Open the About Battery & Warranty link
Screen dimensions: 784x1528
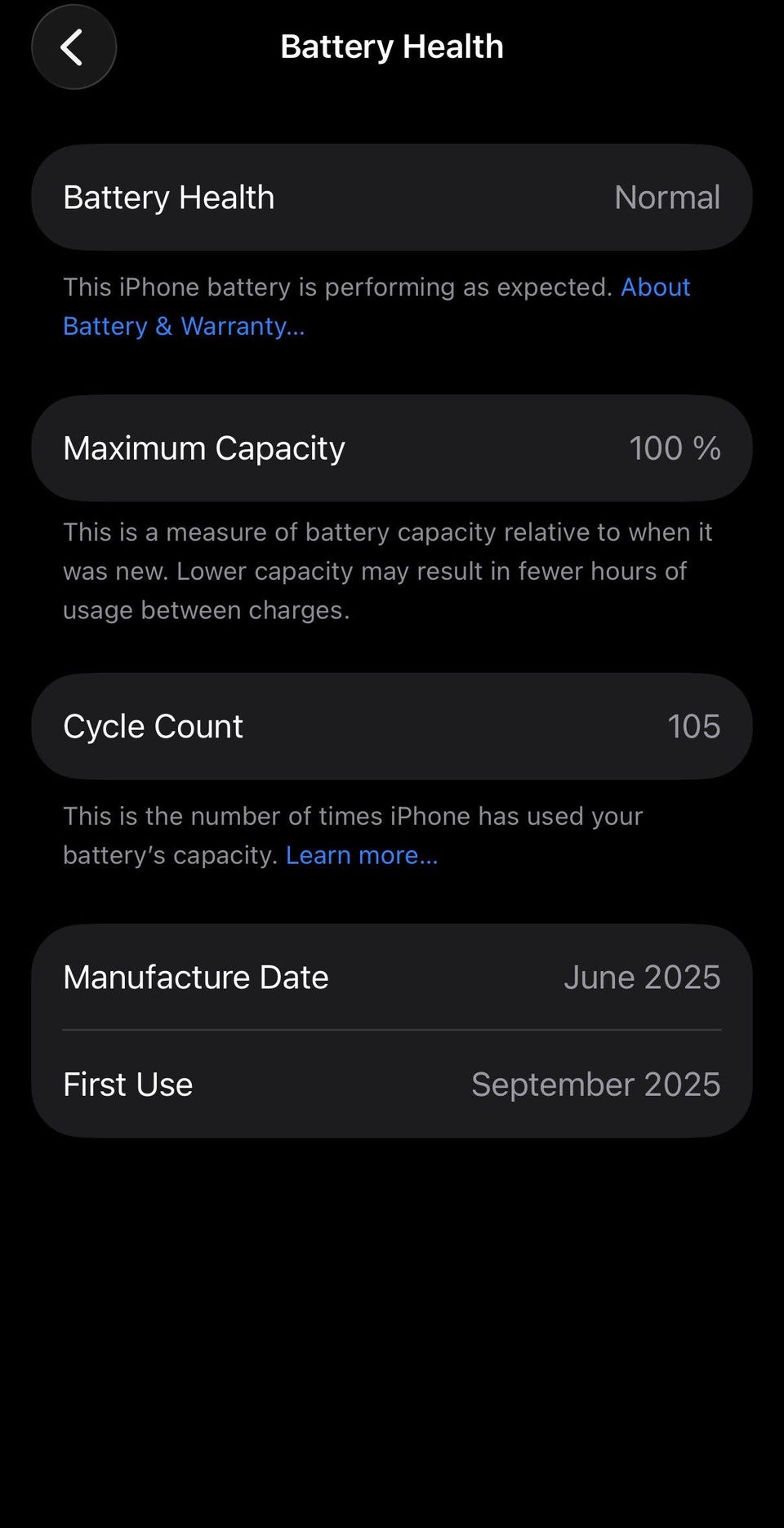184,326
